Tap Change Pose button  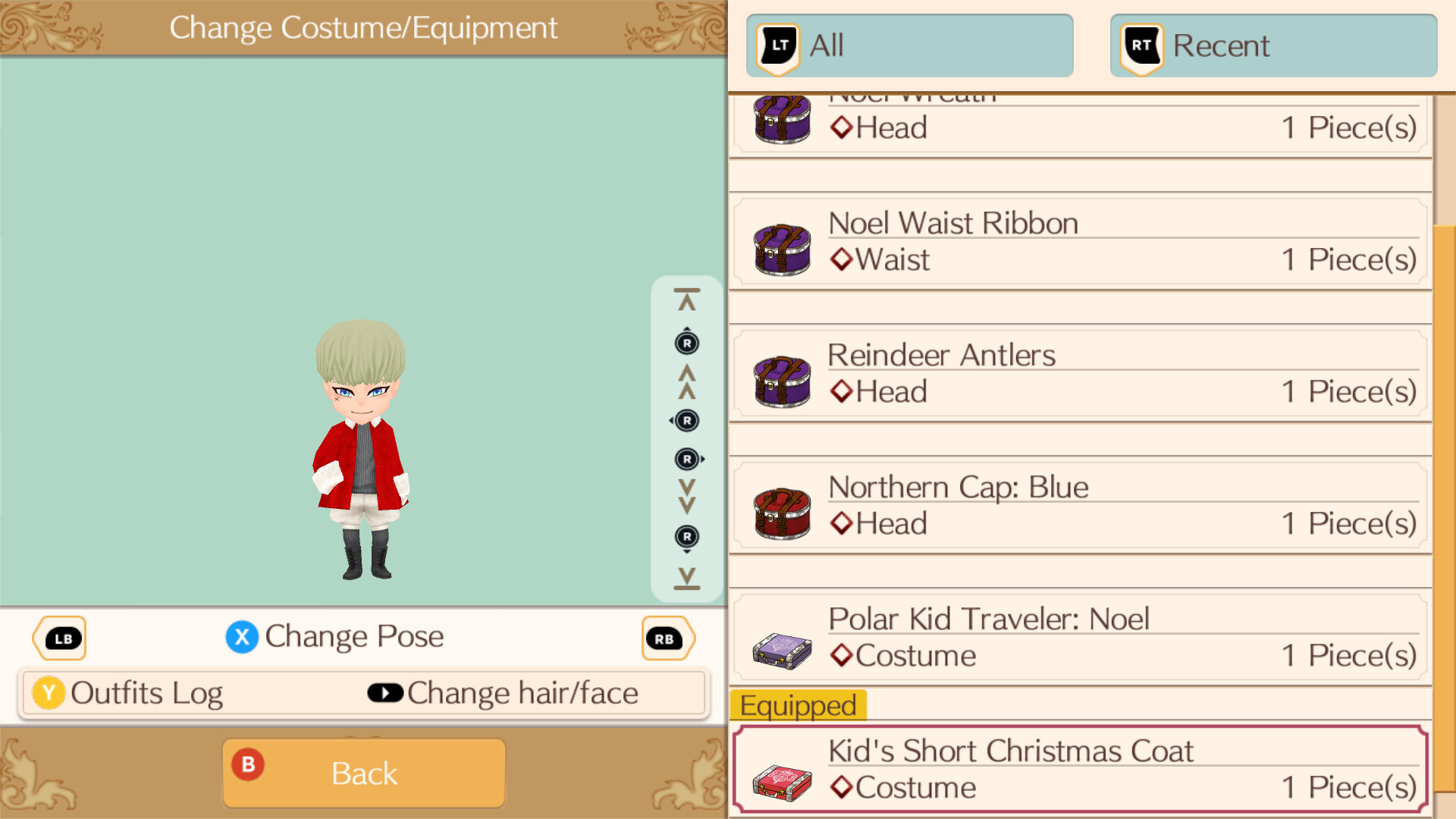[334, 637]
